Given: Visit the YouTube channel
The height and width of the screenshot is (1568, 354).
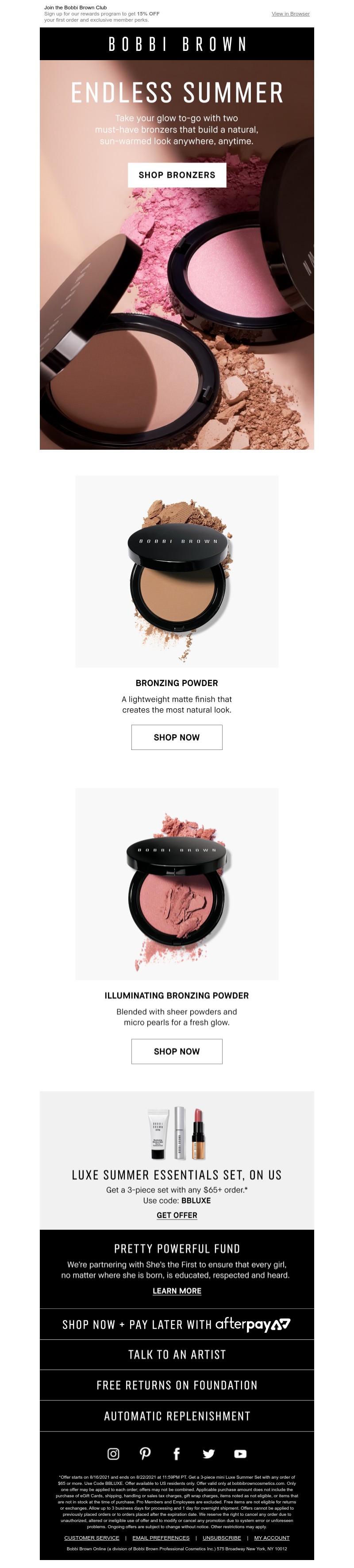Looking at the screenshot, I should click(240, 1453).
